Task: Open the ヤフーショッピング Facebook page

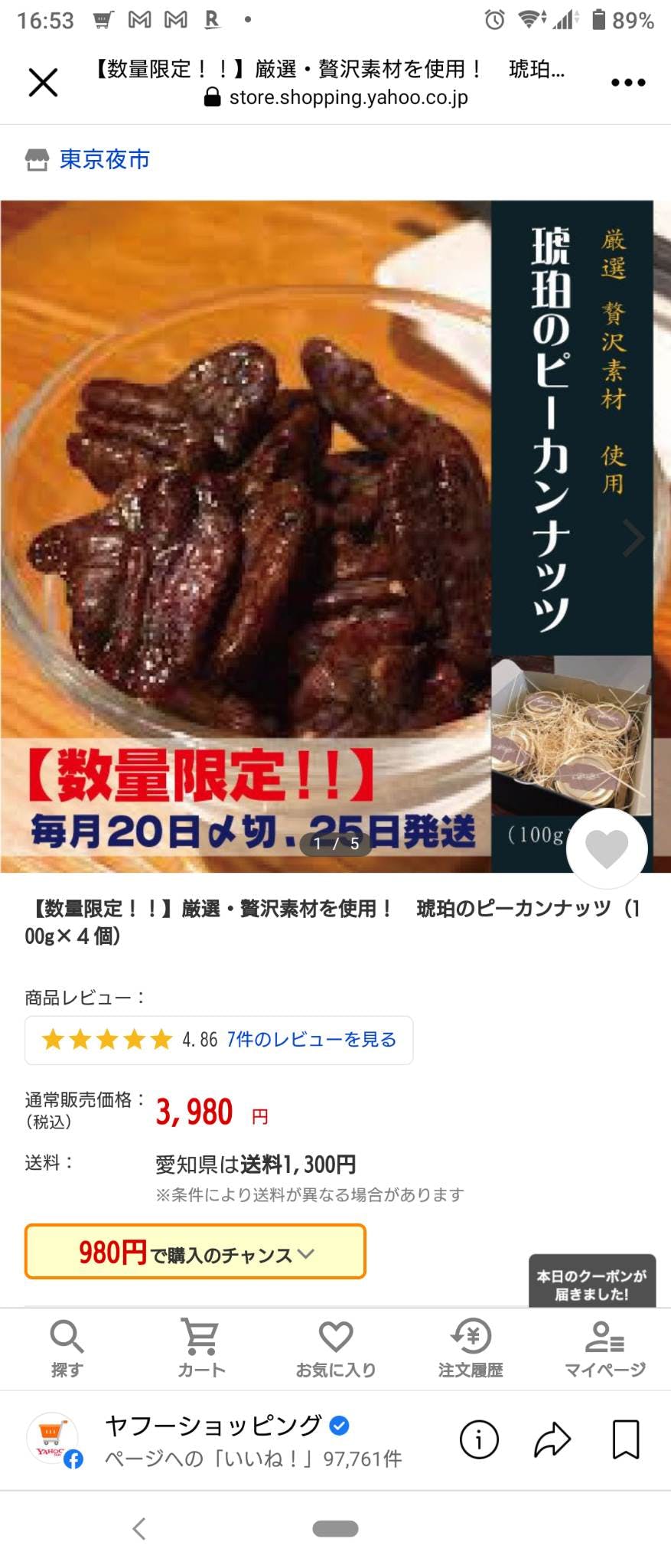Action: (x=214, y=1439)
